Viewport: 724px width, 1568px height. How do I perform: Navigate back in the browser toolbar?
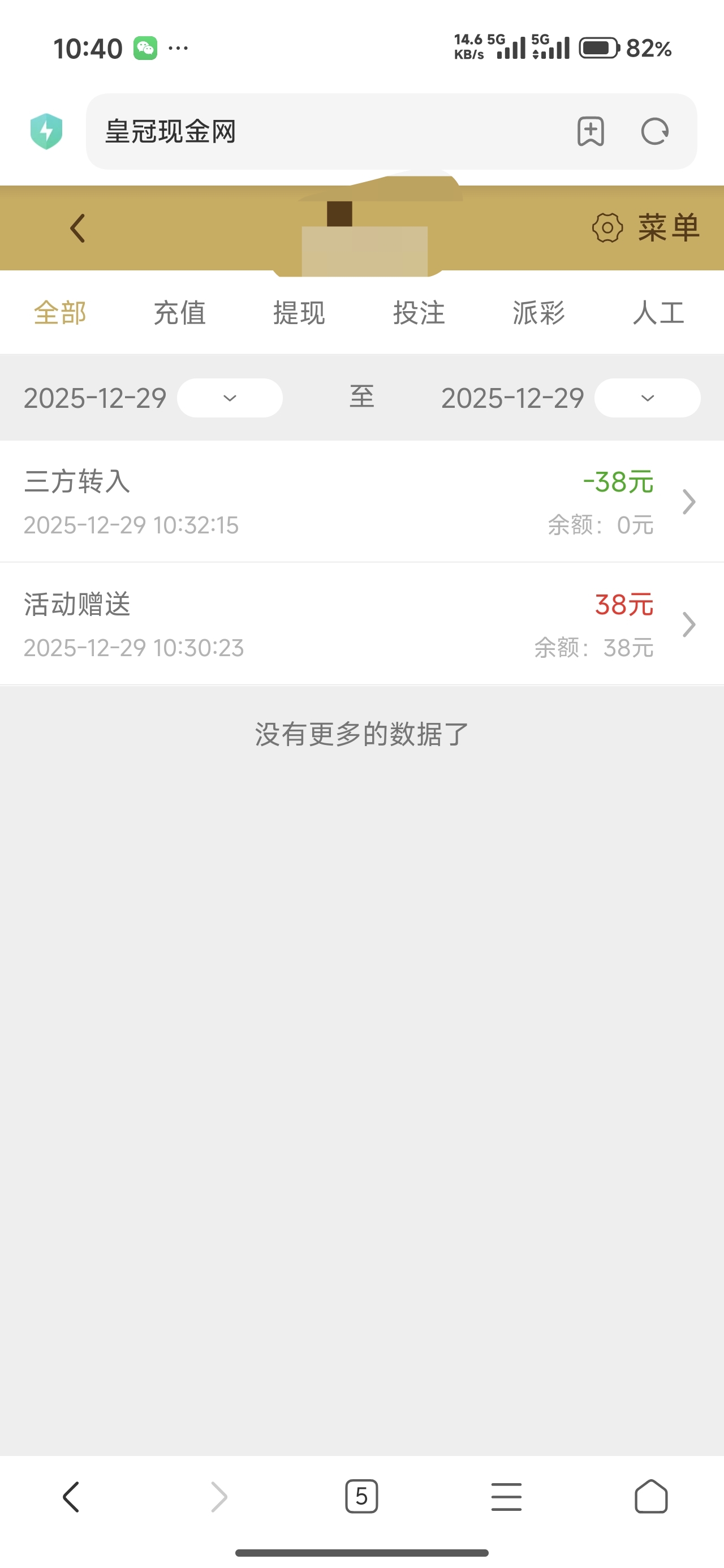(71, 1496)
